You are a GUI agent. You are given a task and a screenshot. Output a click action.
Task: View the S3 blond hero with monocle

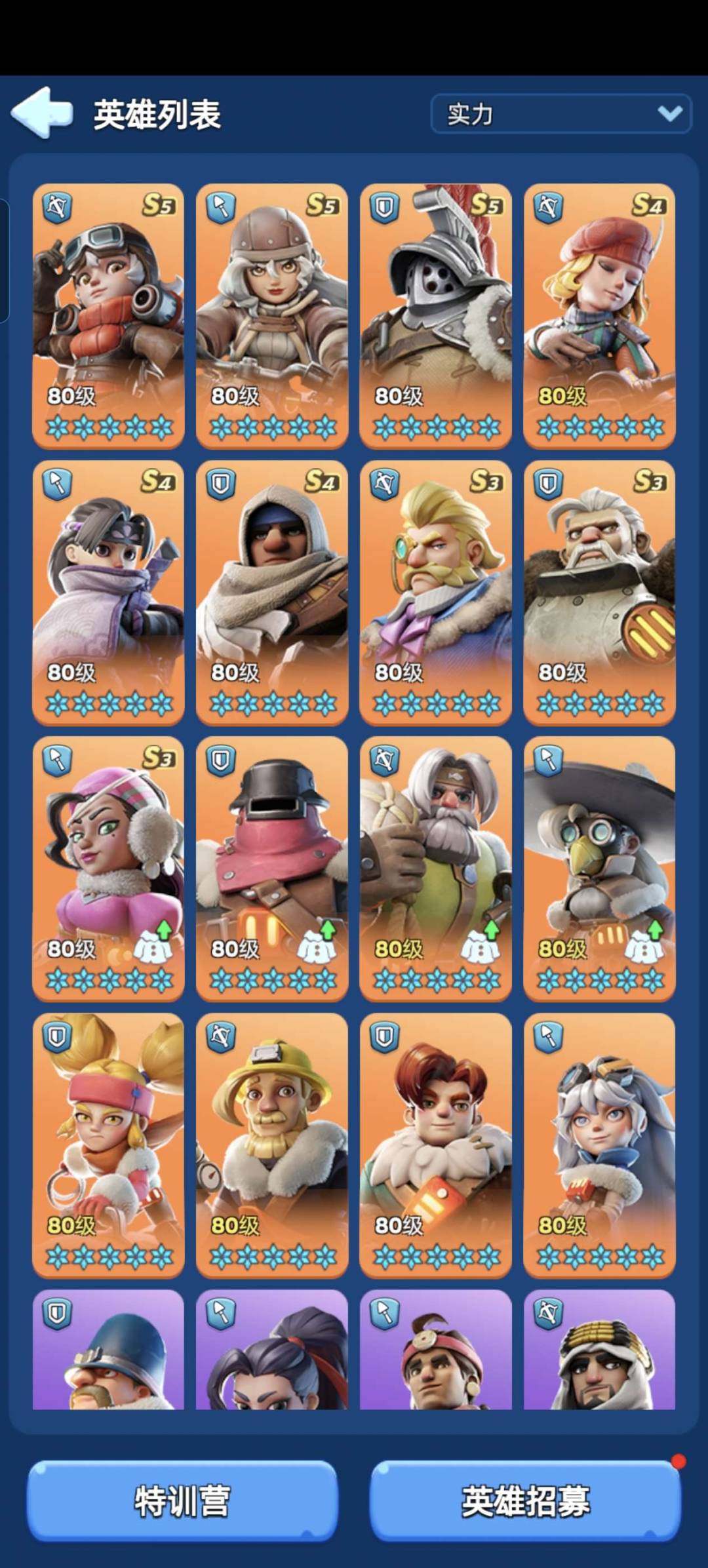pyautogui.click(x=435, y=591)
